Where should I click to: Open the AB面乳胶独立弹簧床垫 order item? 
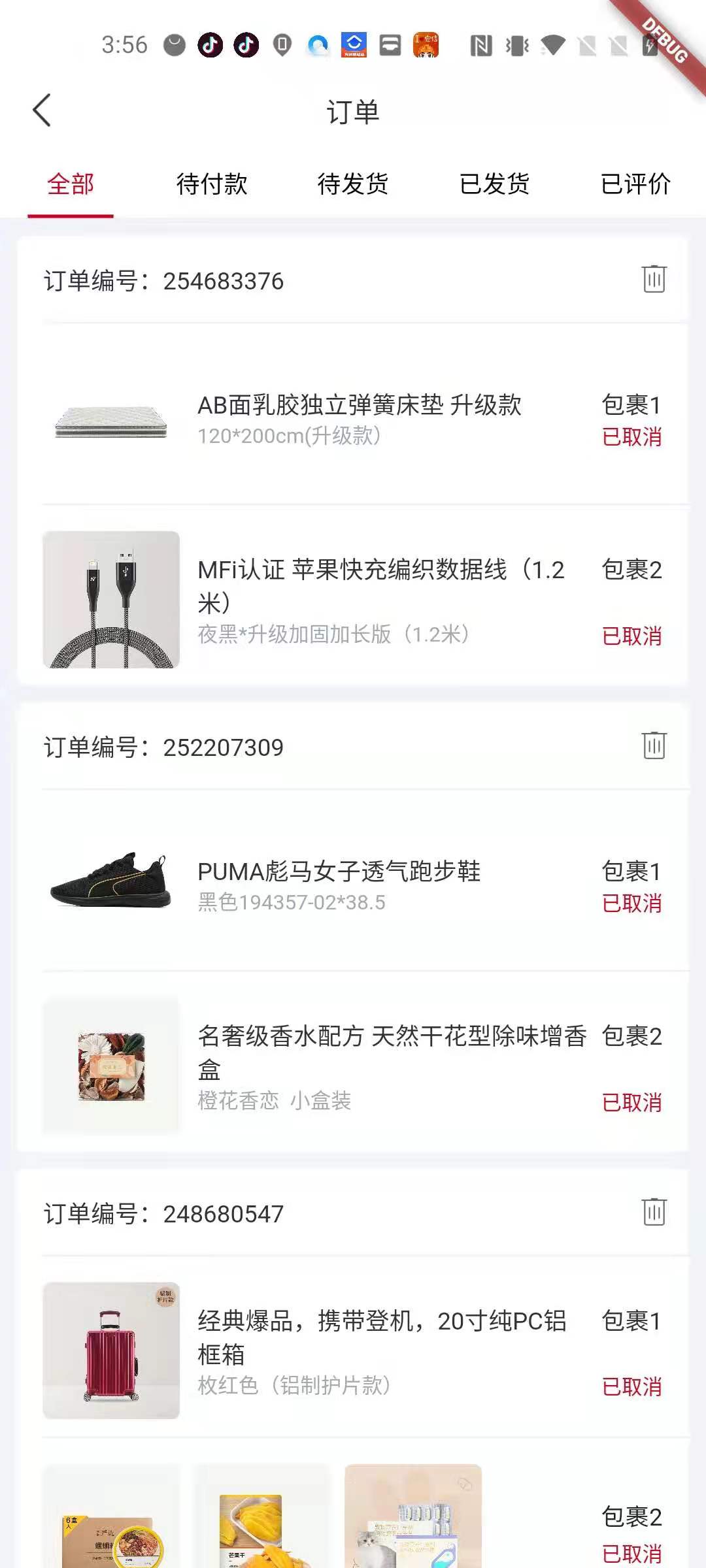point(360,418)
